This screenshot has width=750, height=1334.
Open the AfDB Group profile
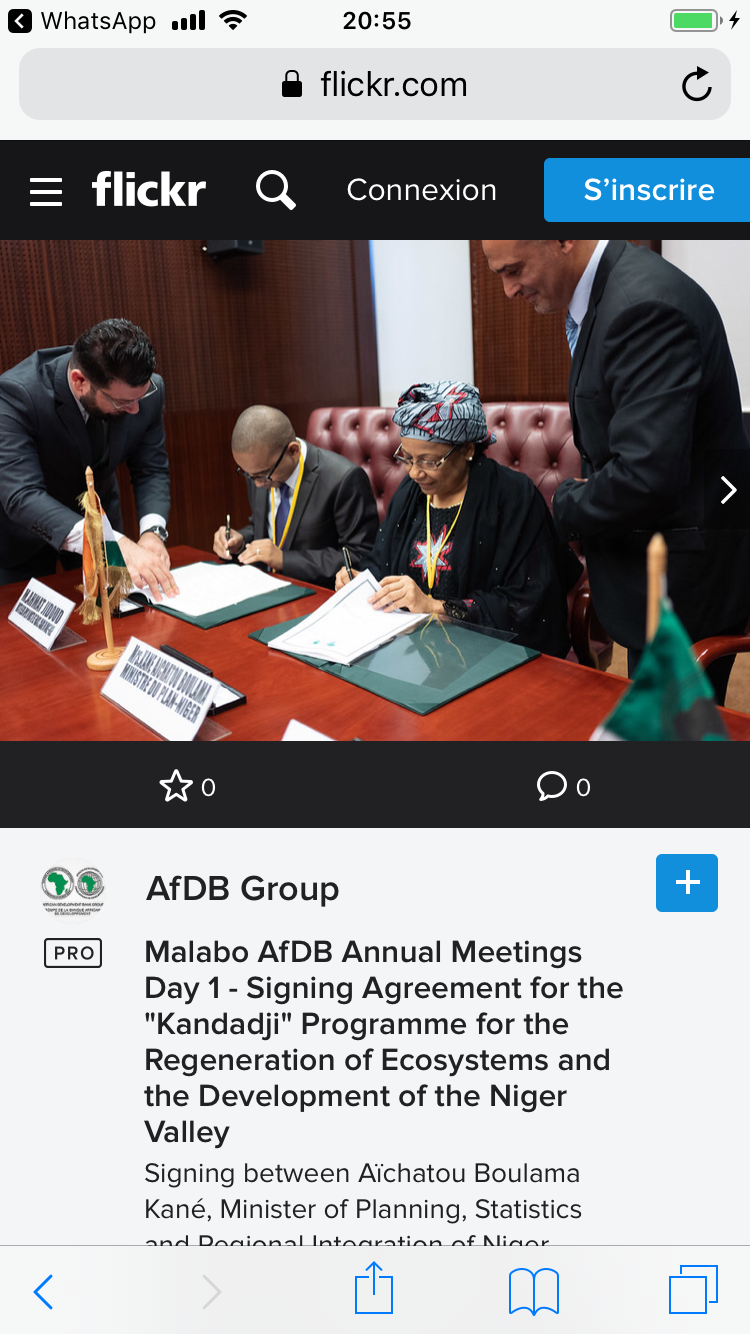(243, 888)
